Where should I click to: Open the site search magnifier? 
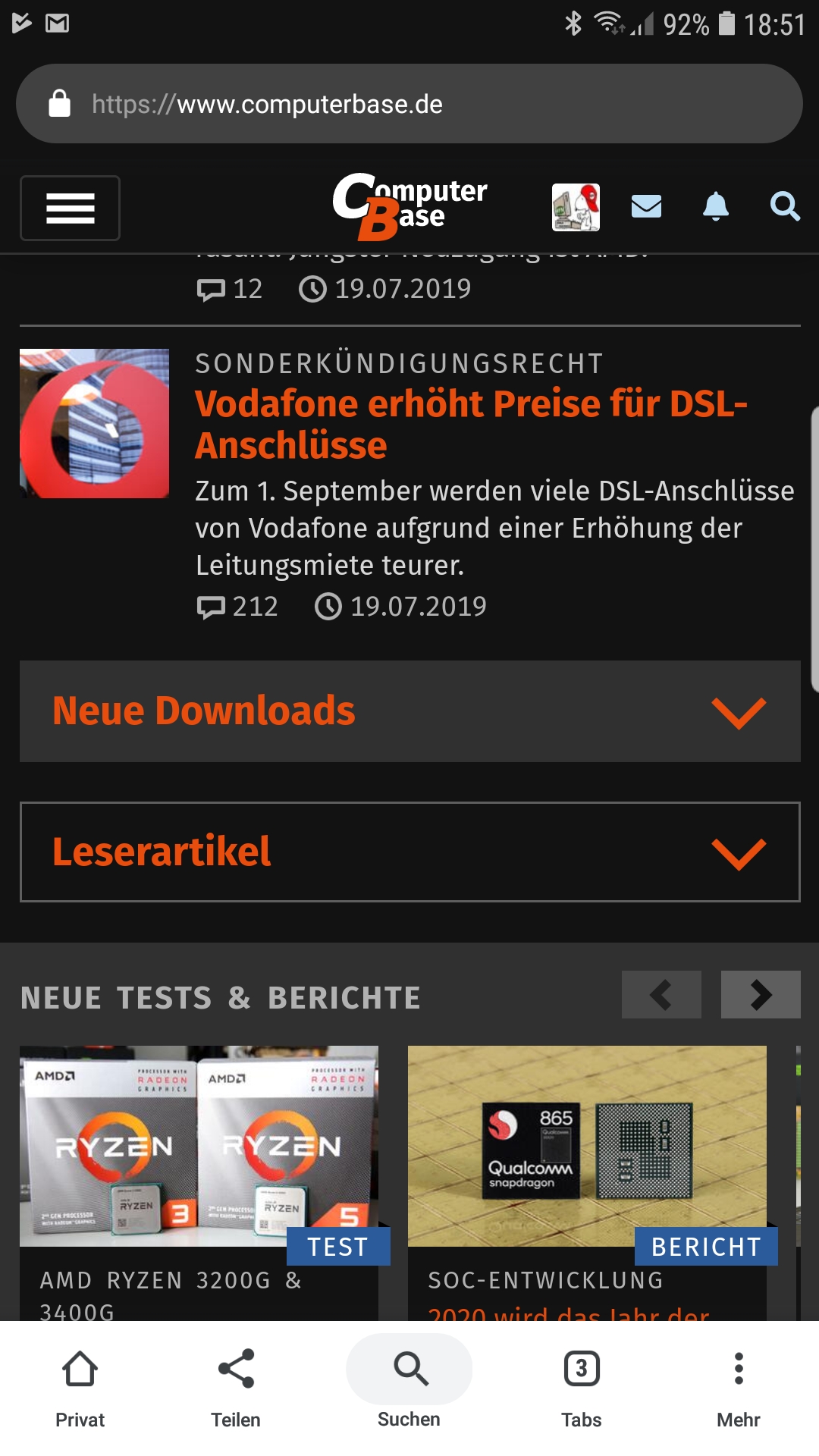[784, 206]
